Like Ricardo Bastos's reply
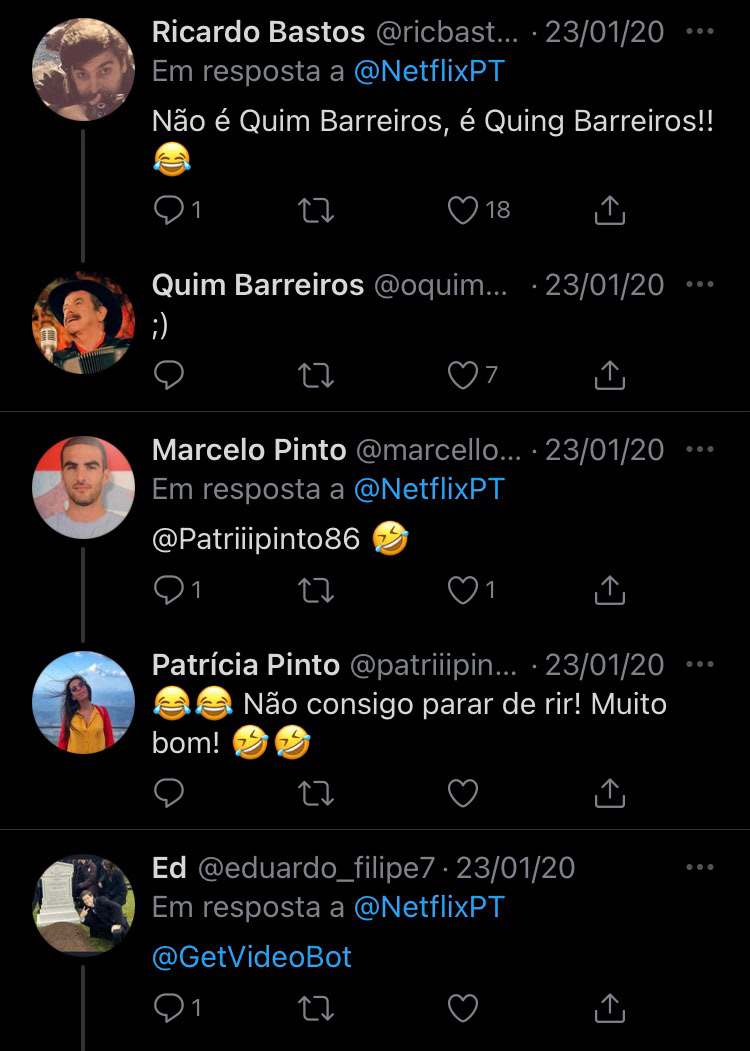 463,210
